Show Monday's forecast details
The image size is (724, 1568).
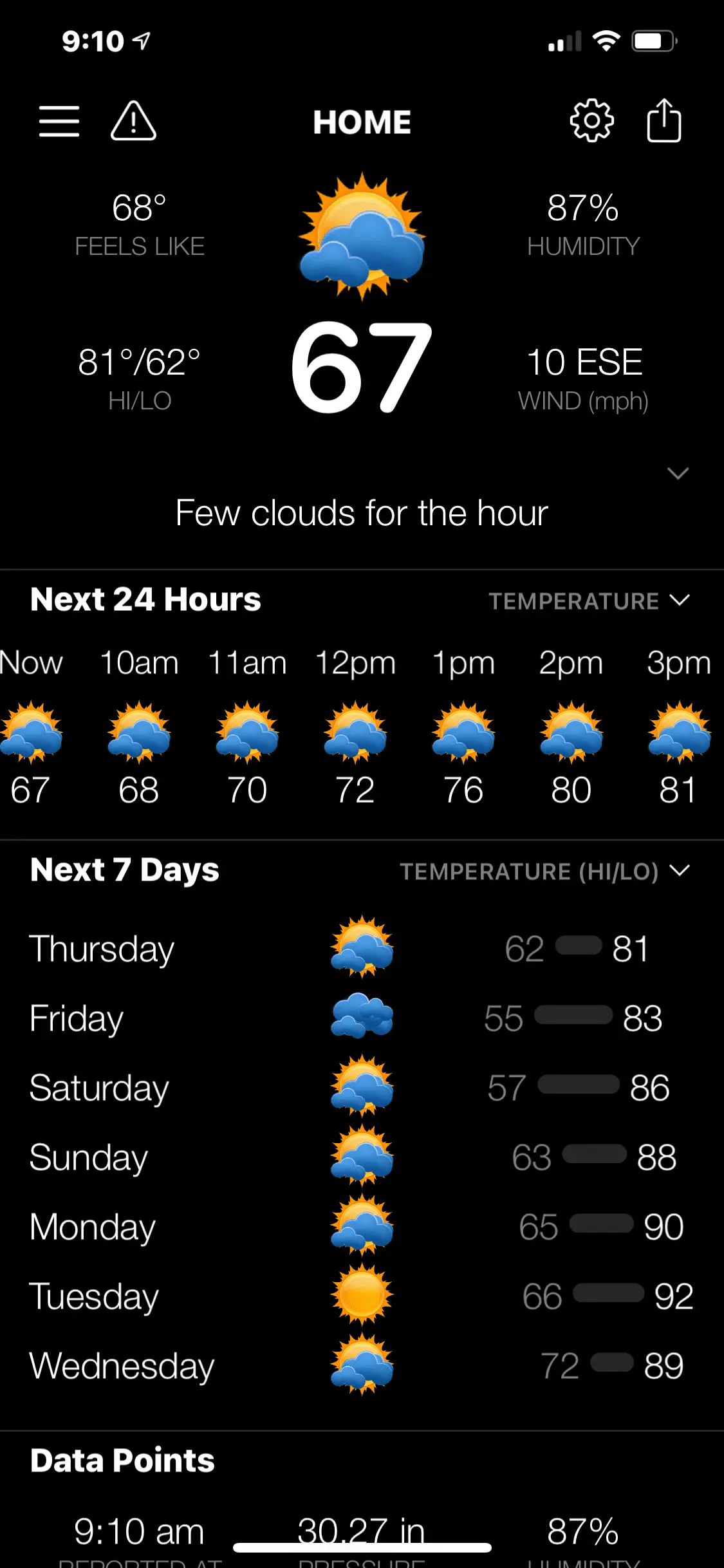click(360, 1227)
